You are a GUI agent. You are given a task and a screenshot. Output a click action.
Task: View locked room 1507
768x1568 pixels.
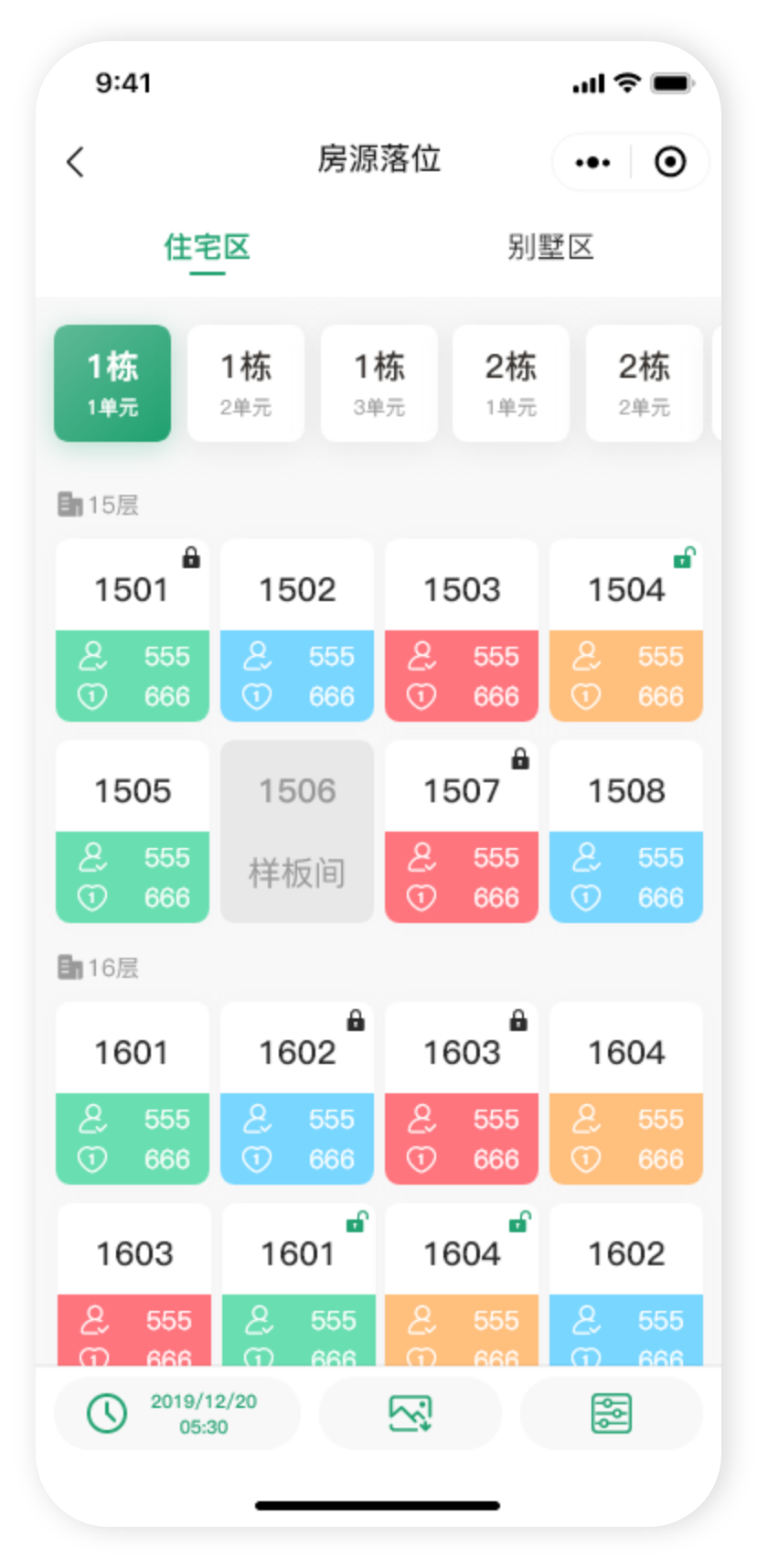[462, 832]
